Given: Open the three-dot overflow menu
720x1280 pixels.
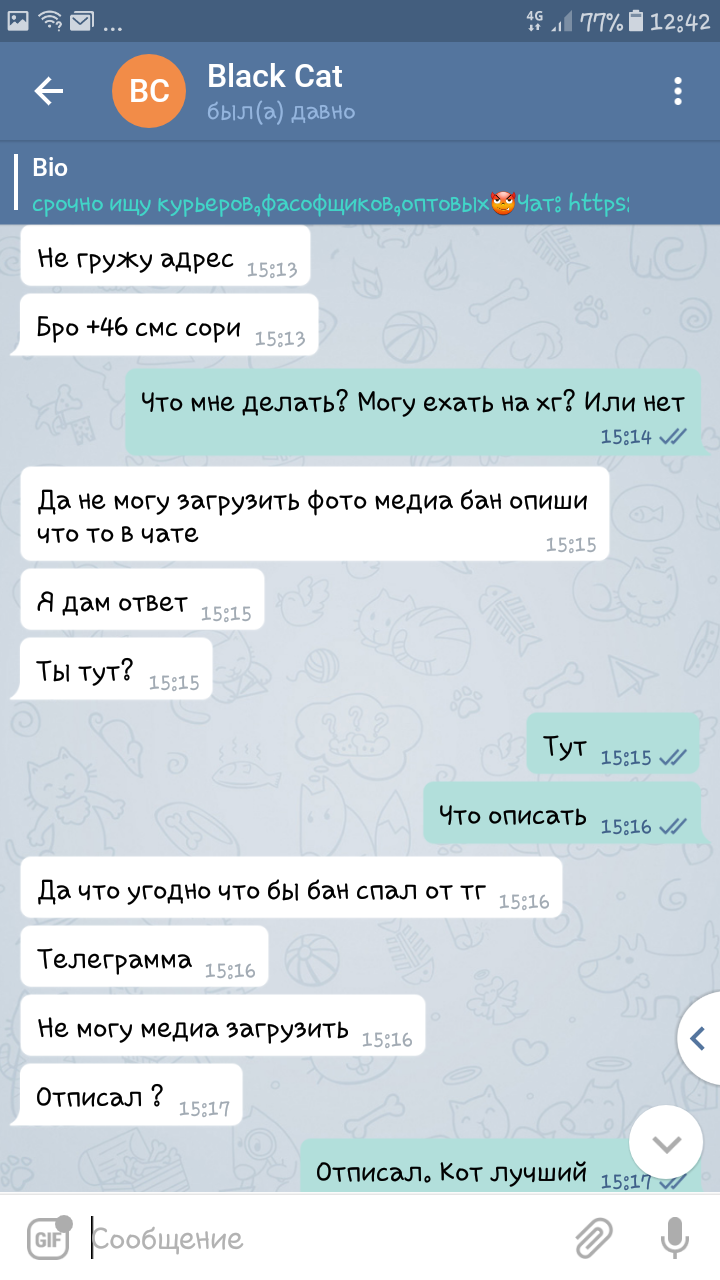Looking at the screenshot, I should [x=678, y=91].
